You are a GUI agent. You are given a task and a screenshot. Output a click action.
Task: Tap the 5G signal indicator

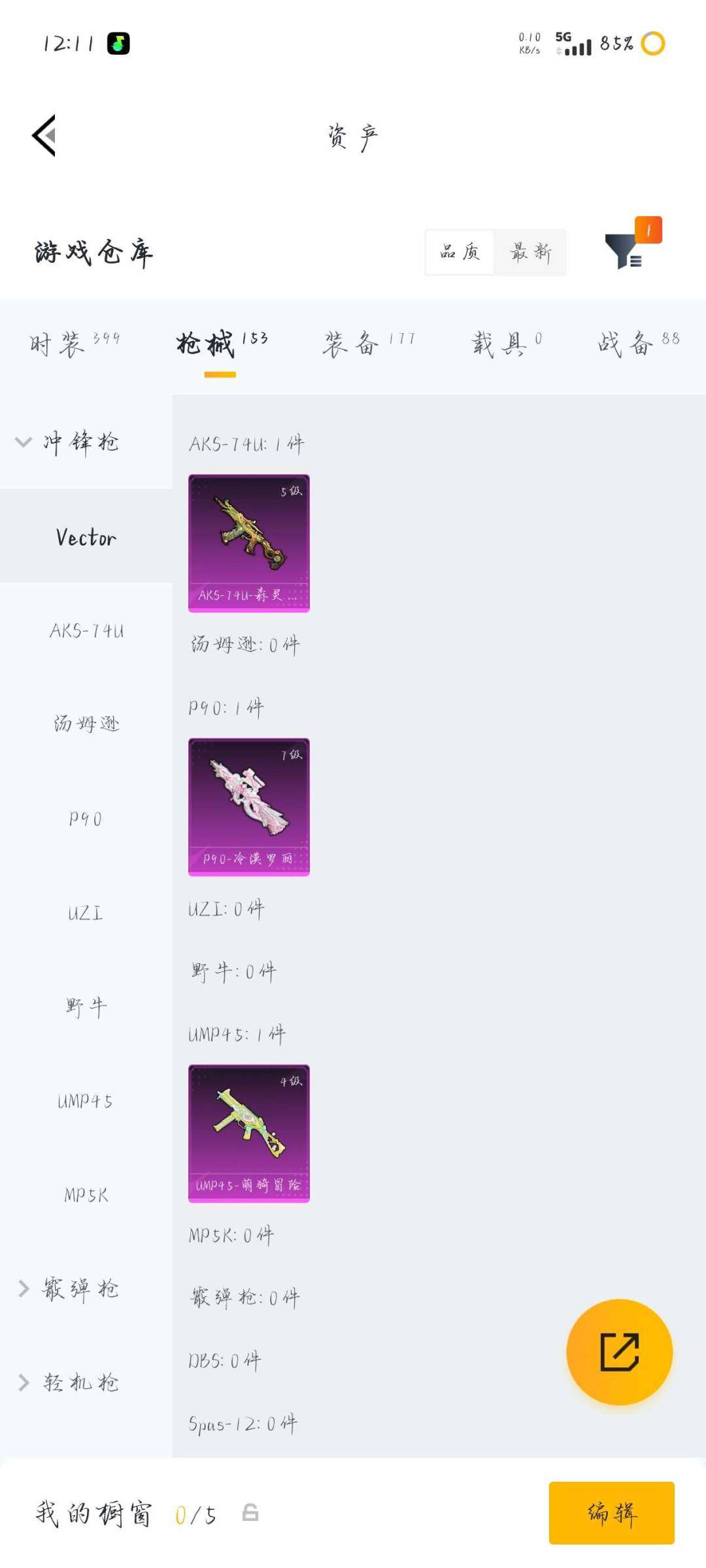572,42
